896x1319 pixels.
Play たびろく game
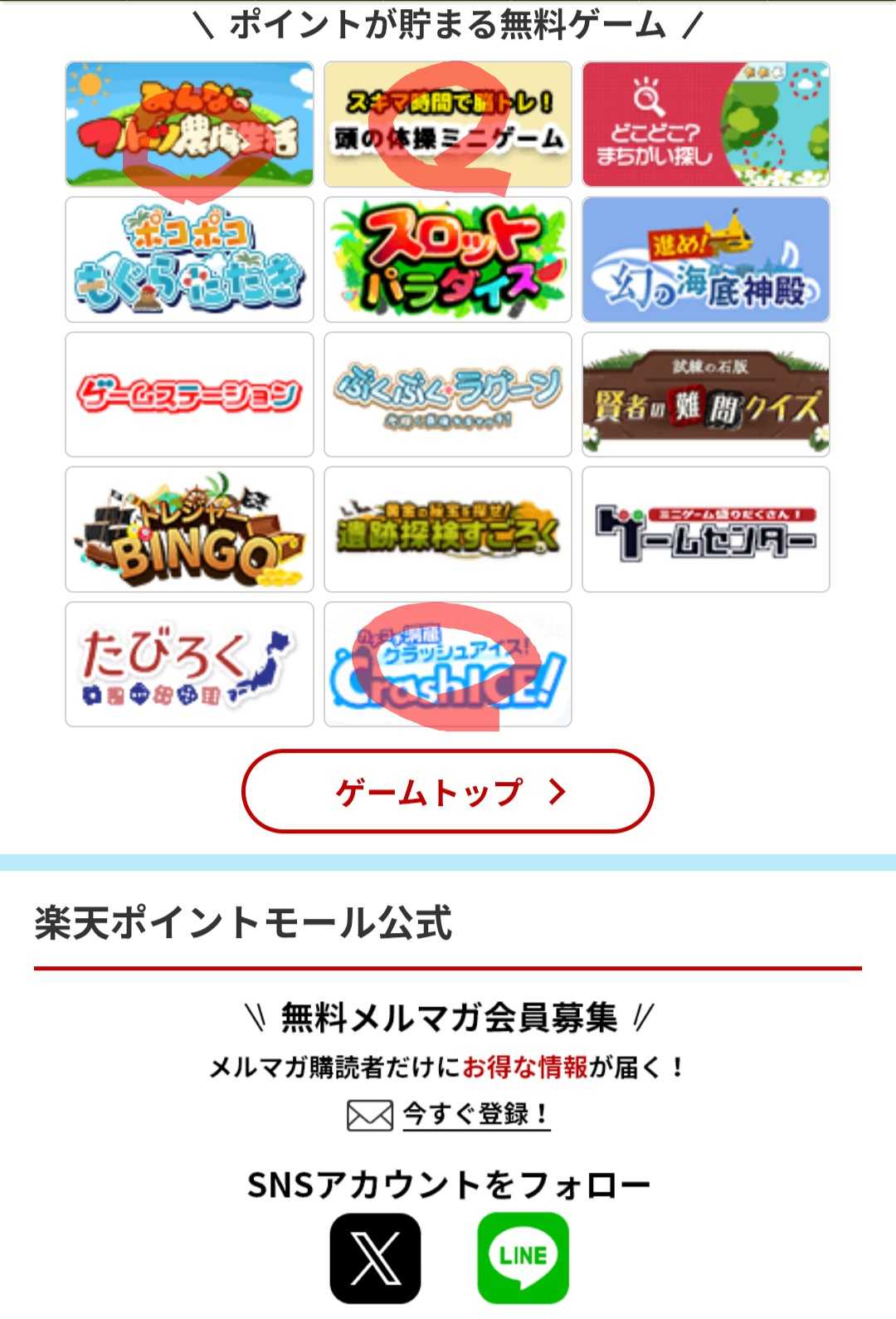(x=189, y=664)
